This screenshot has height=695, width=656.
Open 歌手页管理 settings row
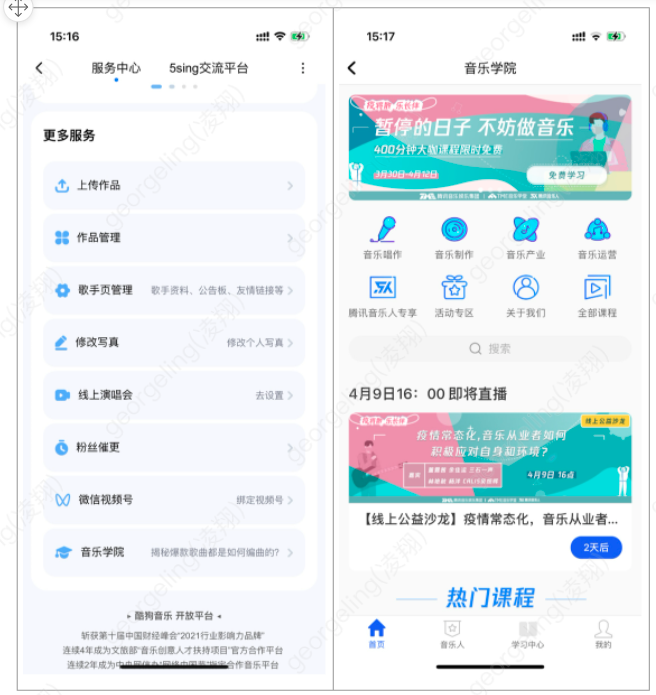[x=174, y=290]
